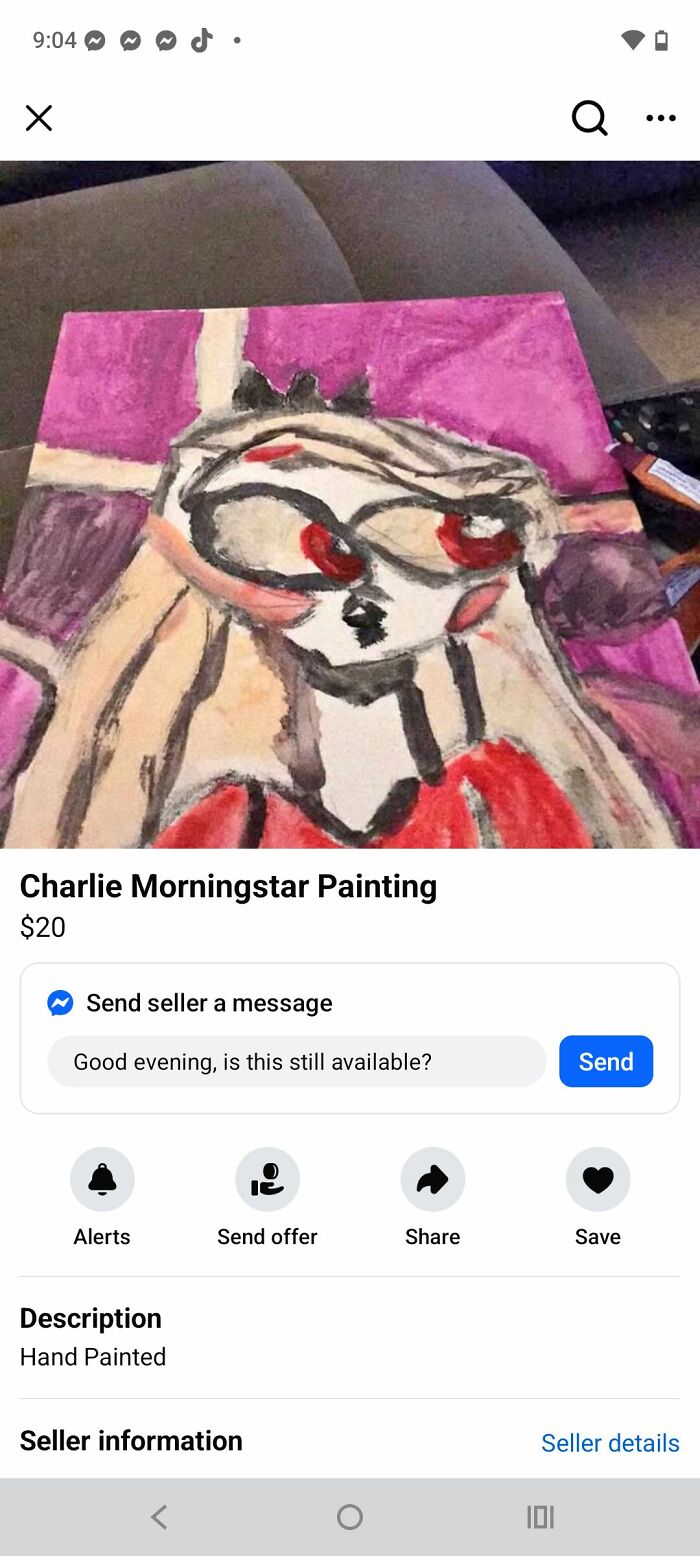
Task: Send the availability message to seller
Action: [x=605, y=1061]
